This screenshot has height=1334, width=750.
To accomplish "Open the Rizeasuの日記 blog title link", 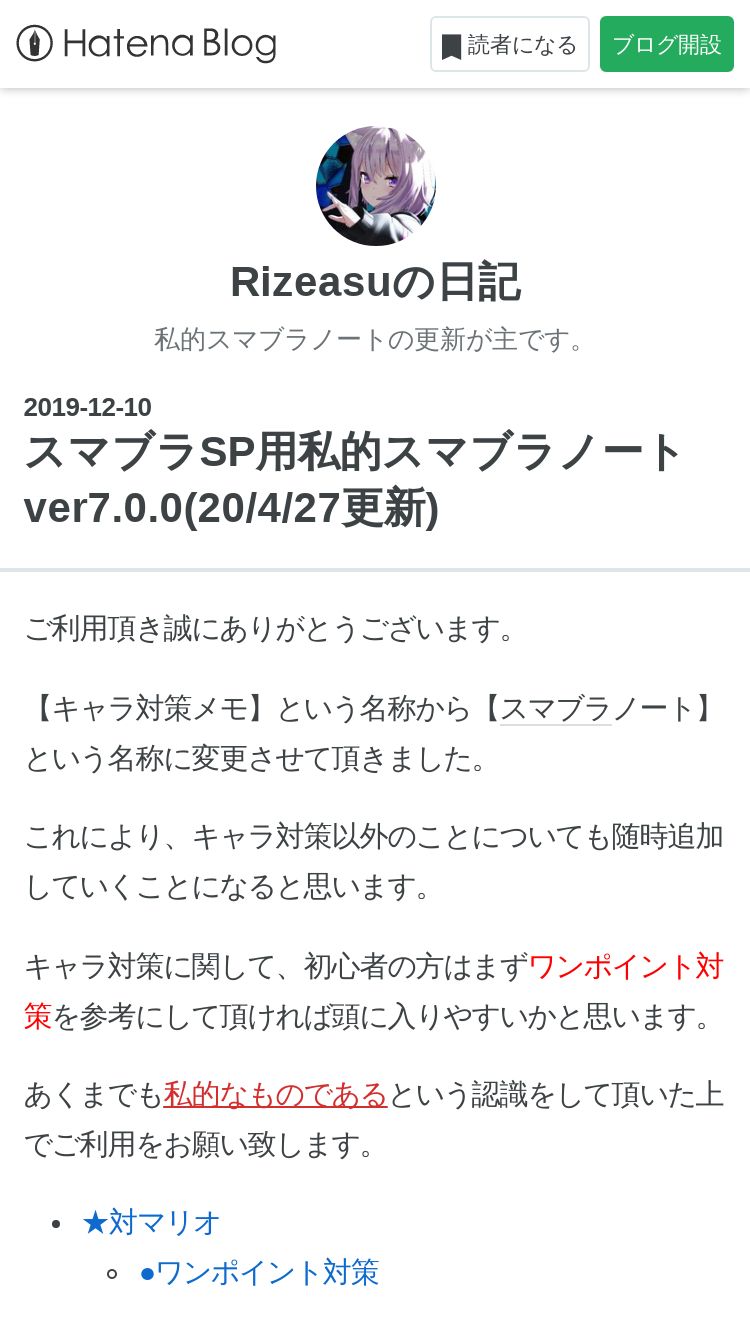I will pyautogui.click(x=375, y=283).
